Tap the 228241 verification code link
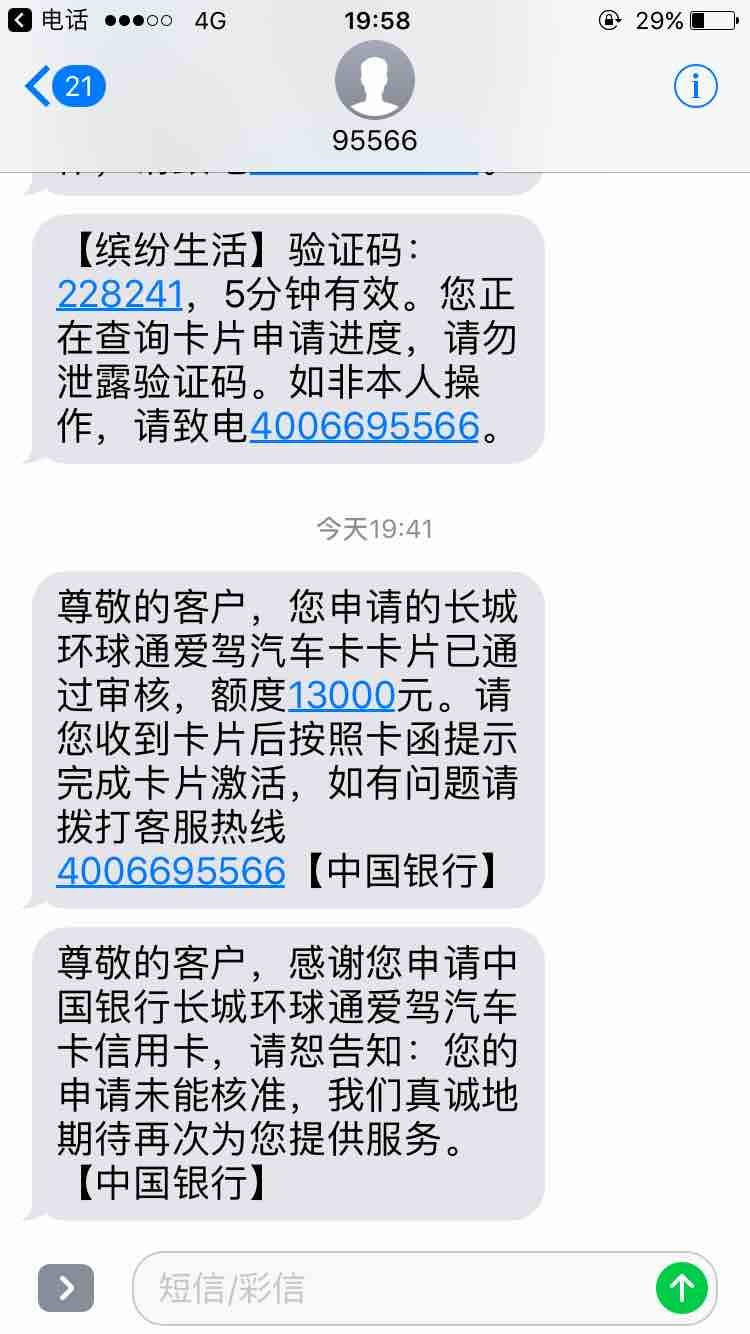Screen dimensions: 750x1334 120,295
